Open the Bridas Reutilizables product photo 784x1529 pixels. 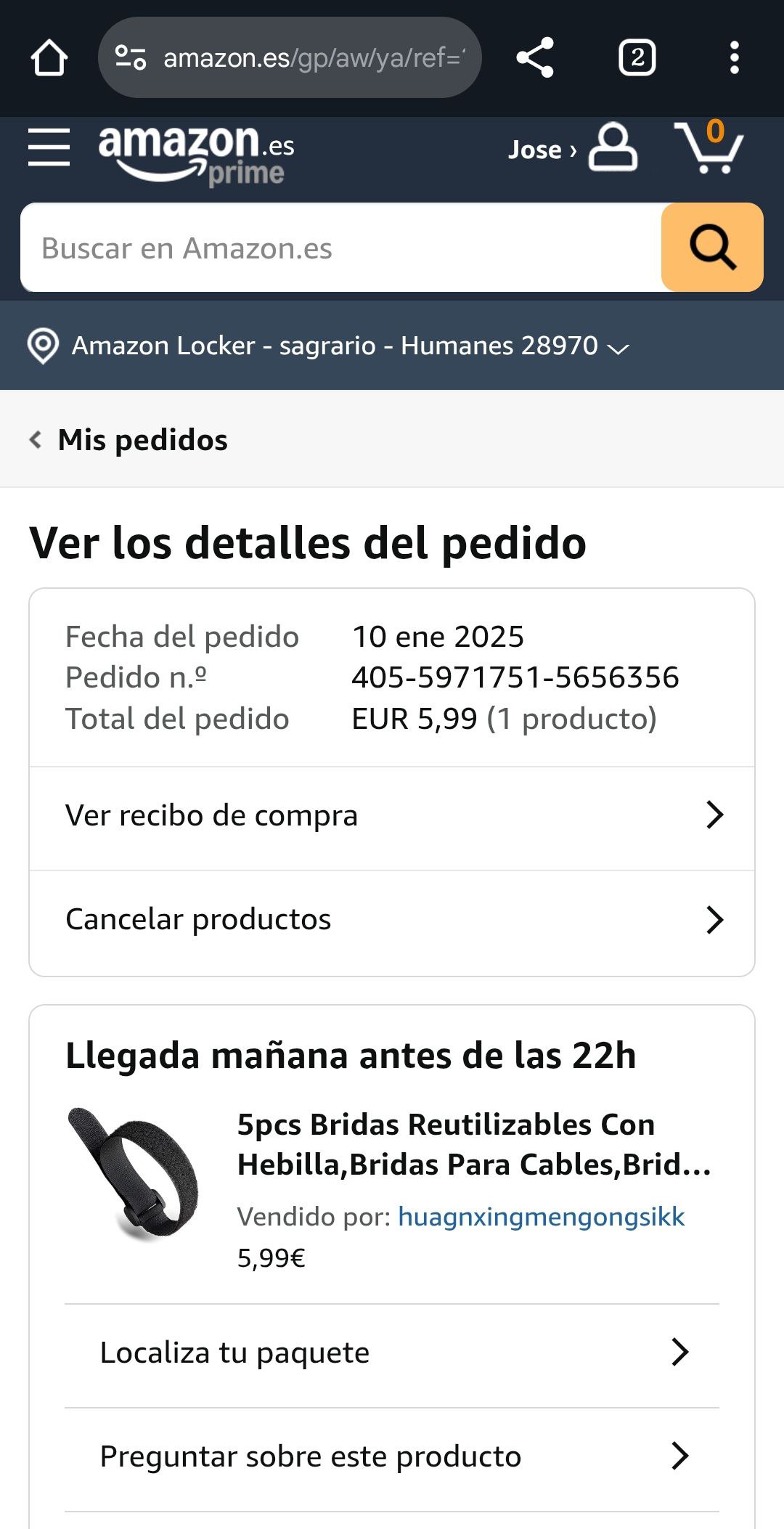coord(134,1172)
